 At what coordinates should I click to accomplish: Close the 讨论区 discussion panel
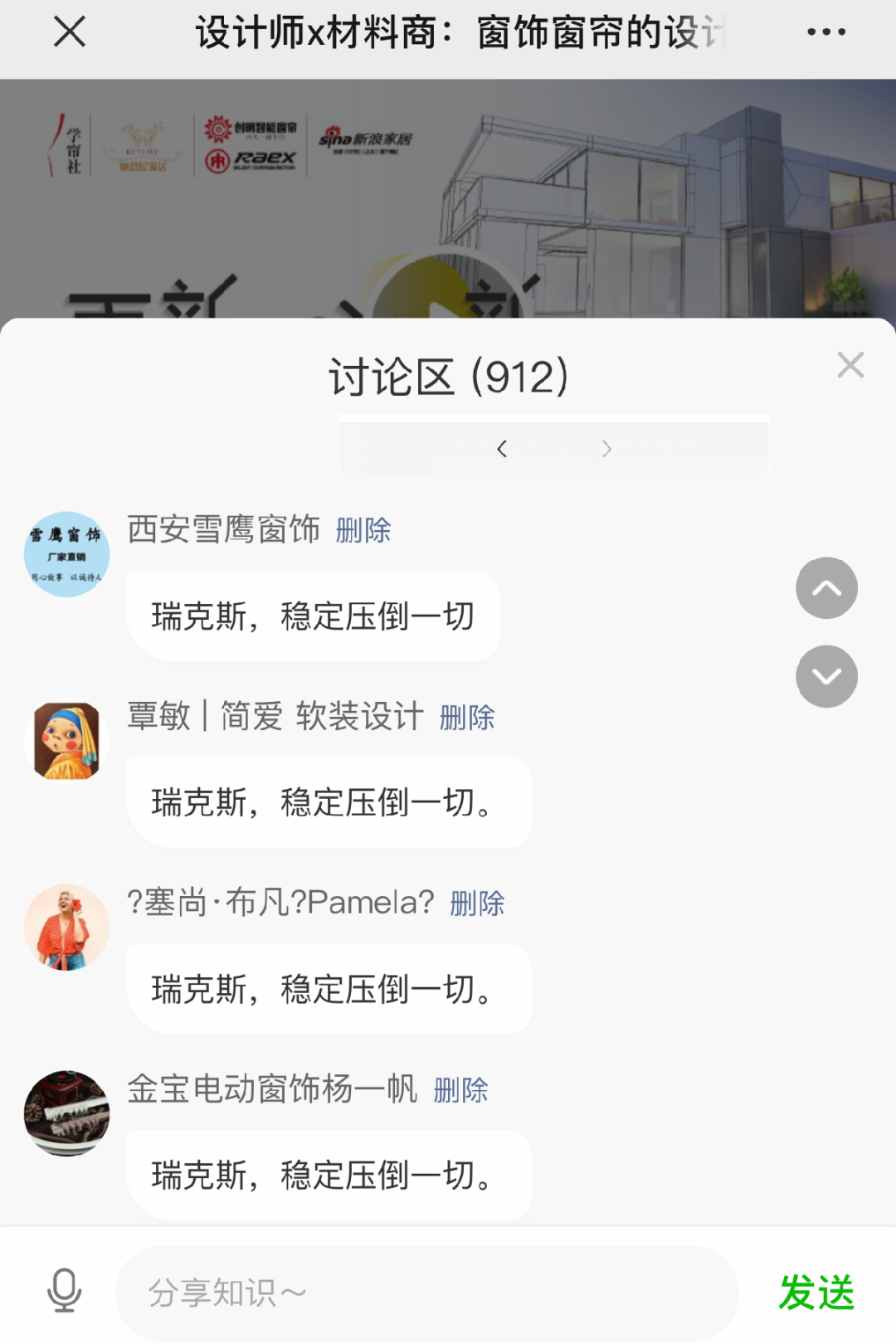(x=850, y=365)
